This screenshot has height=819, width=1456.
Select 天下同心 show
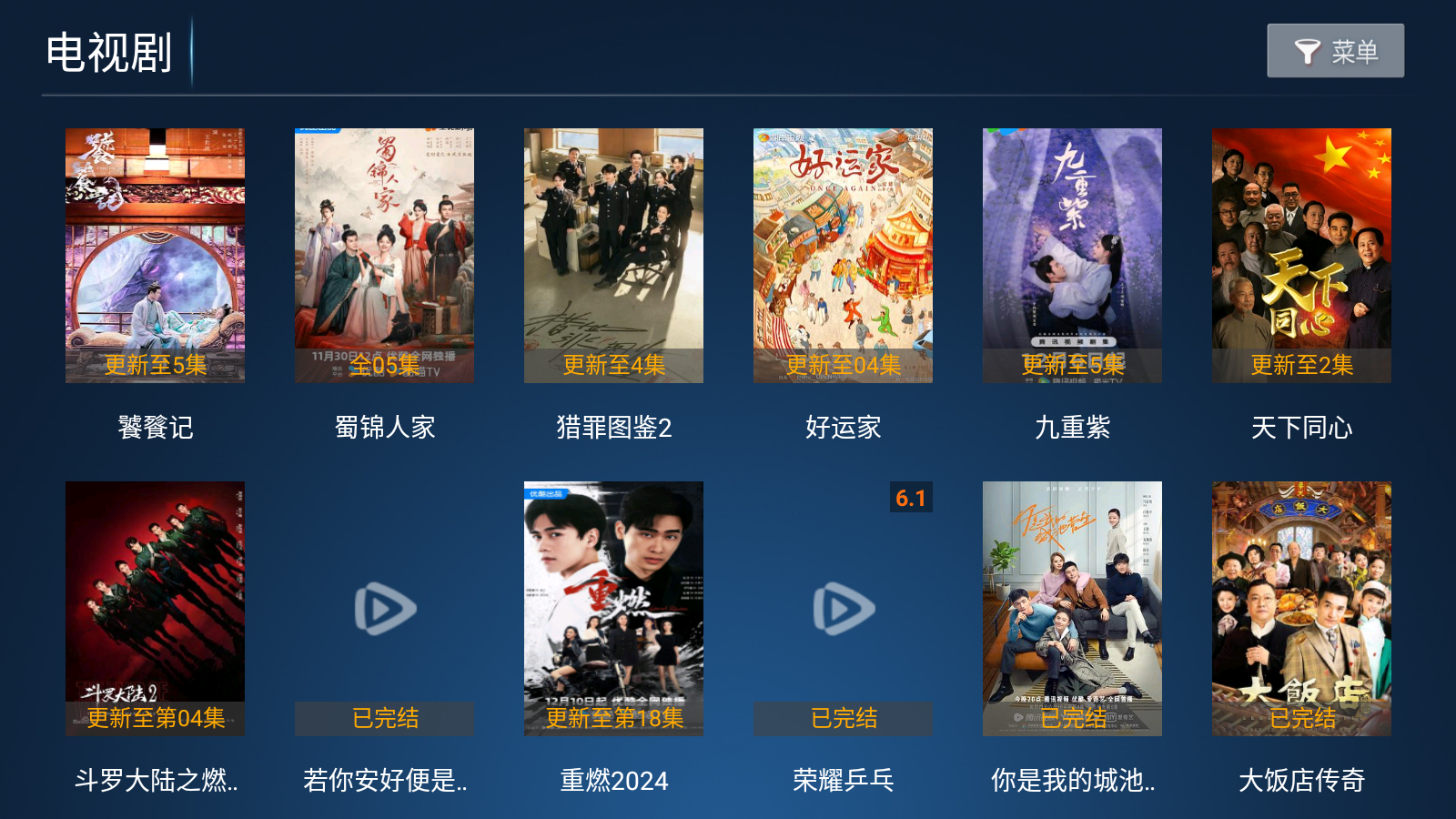1301,255
